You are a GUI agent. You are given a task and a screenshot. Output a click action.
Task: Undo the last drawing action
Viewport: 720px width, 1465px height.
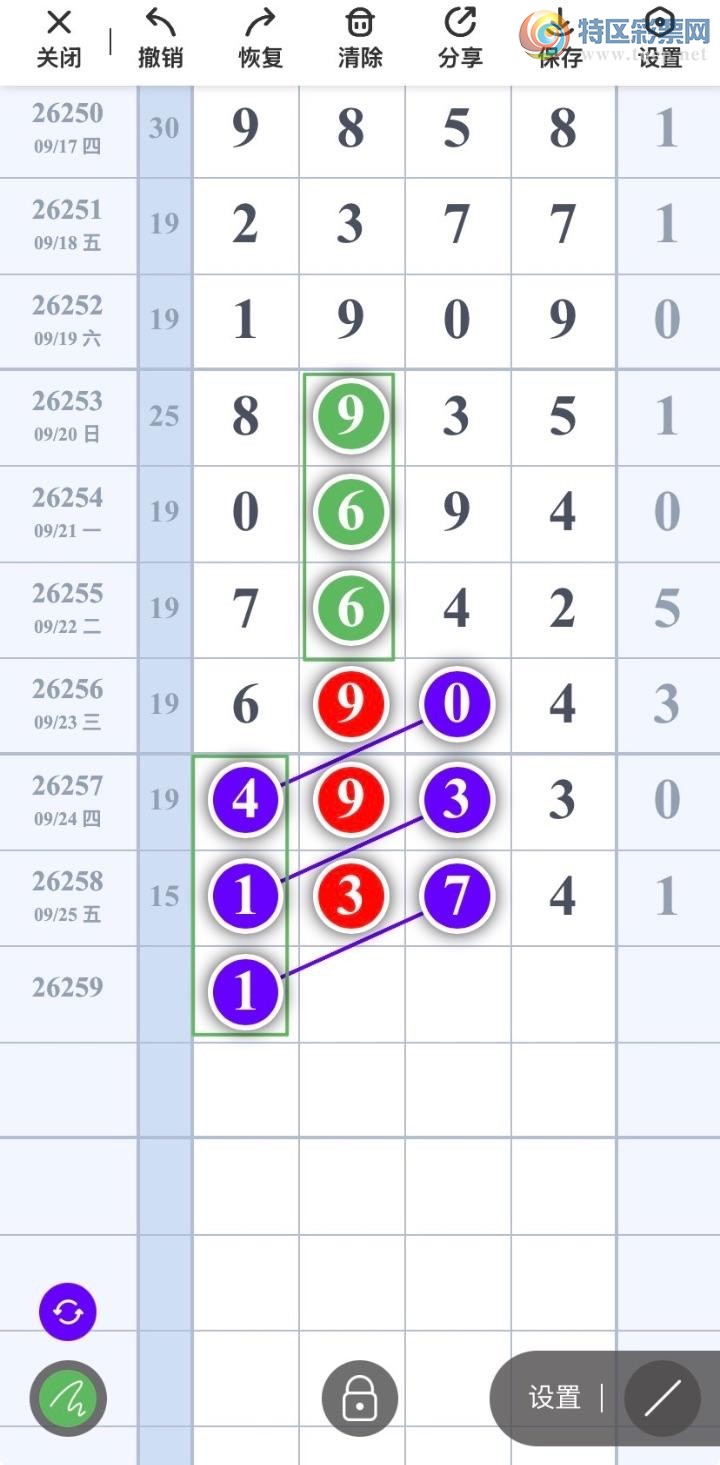click(160, 39)
